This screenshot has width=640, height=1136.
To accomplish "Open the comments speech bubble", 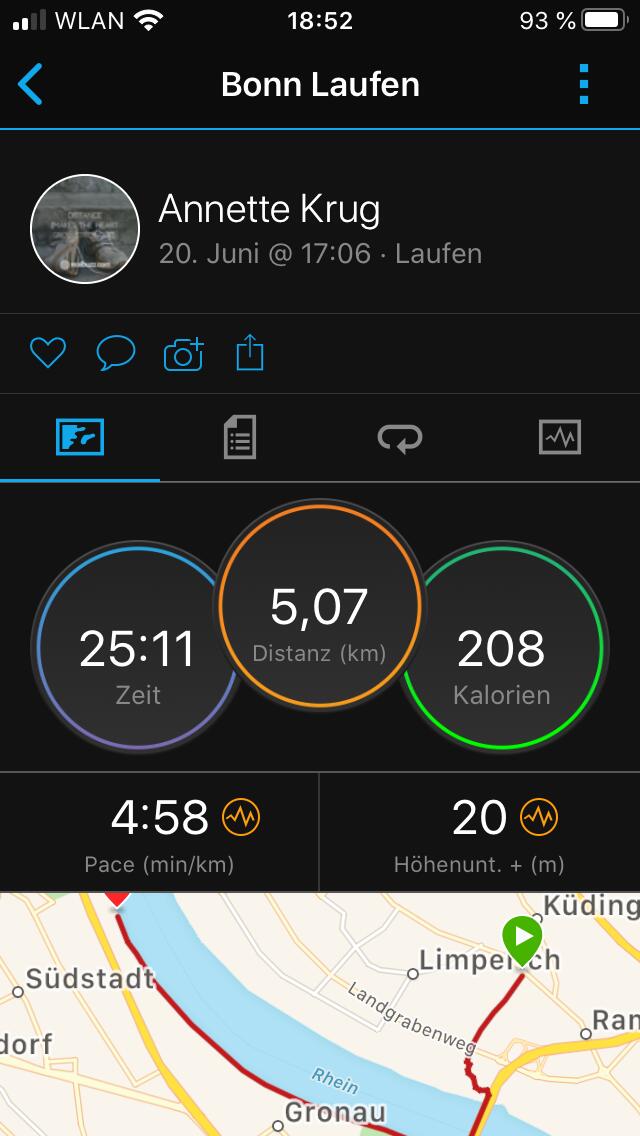I will click(x=115, y=353).
